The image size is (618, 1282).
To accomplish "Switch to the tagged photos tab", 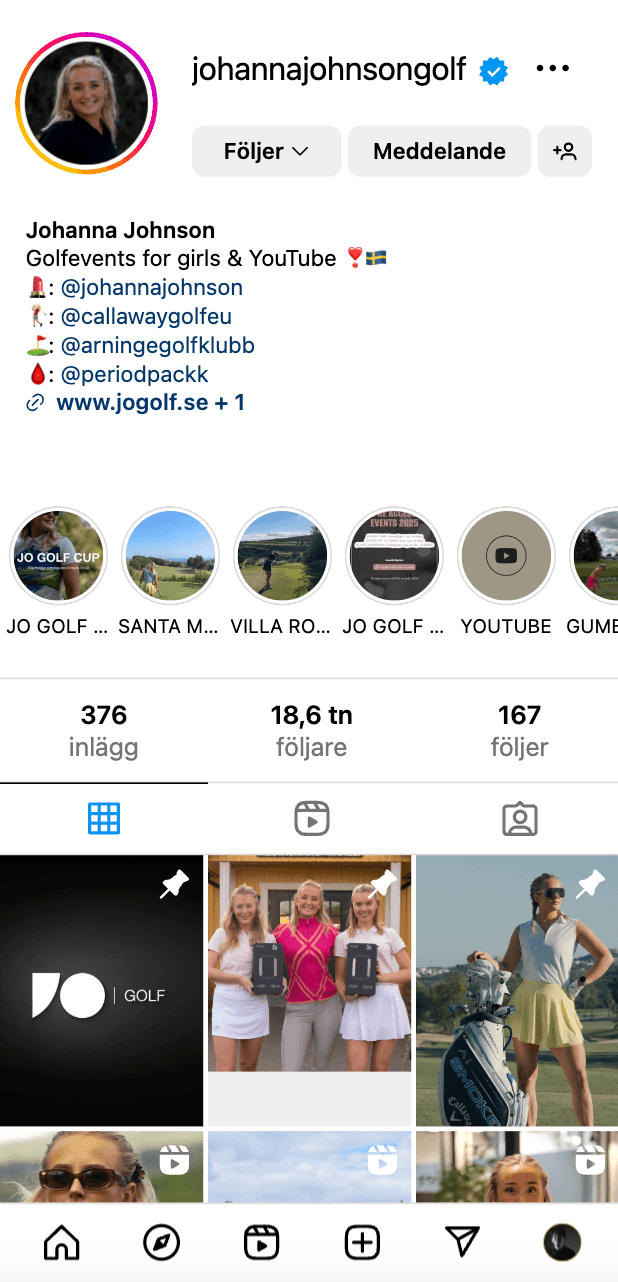I will (x=519, y=819).
